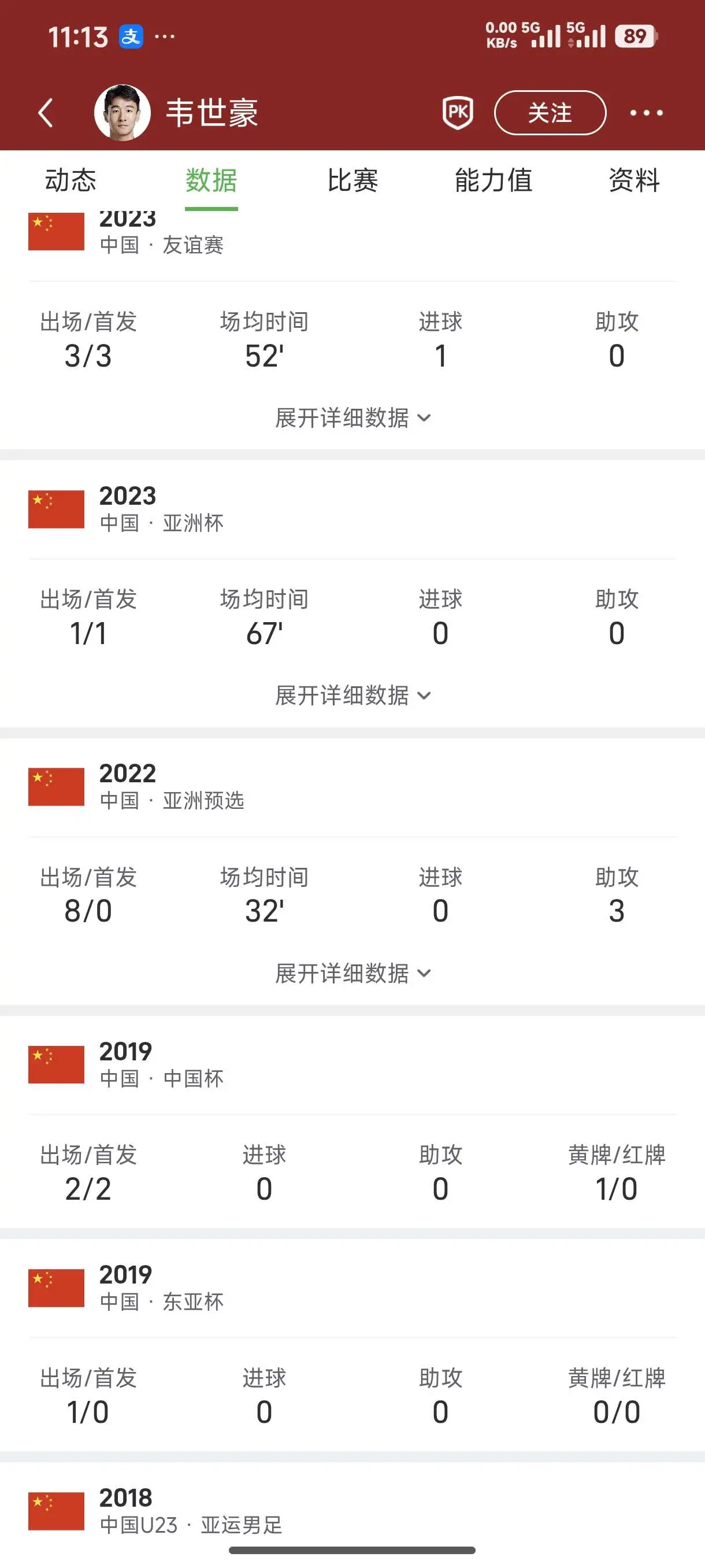Select the 数据 tab

click(x=211, y=181)
